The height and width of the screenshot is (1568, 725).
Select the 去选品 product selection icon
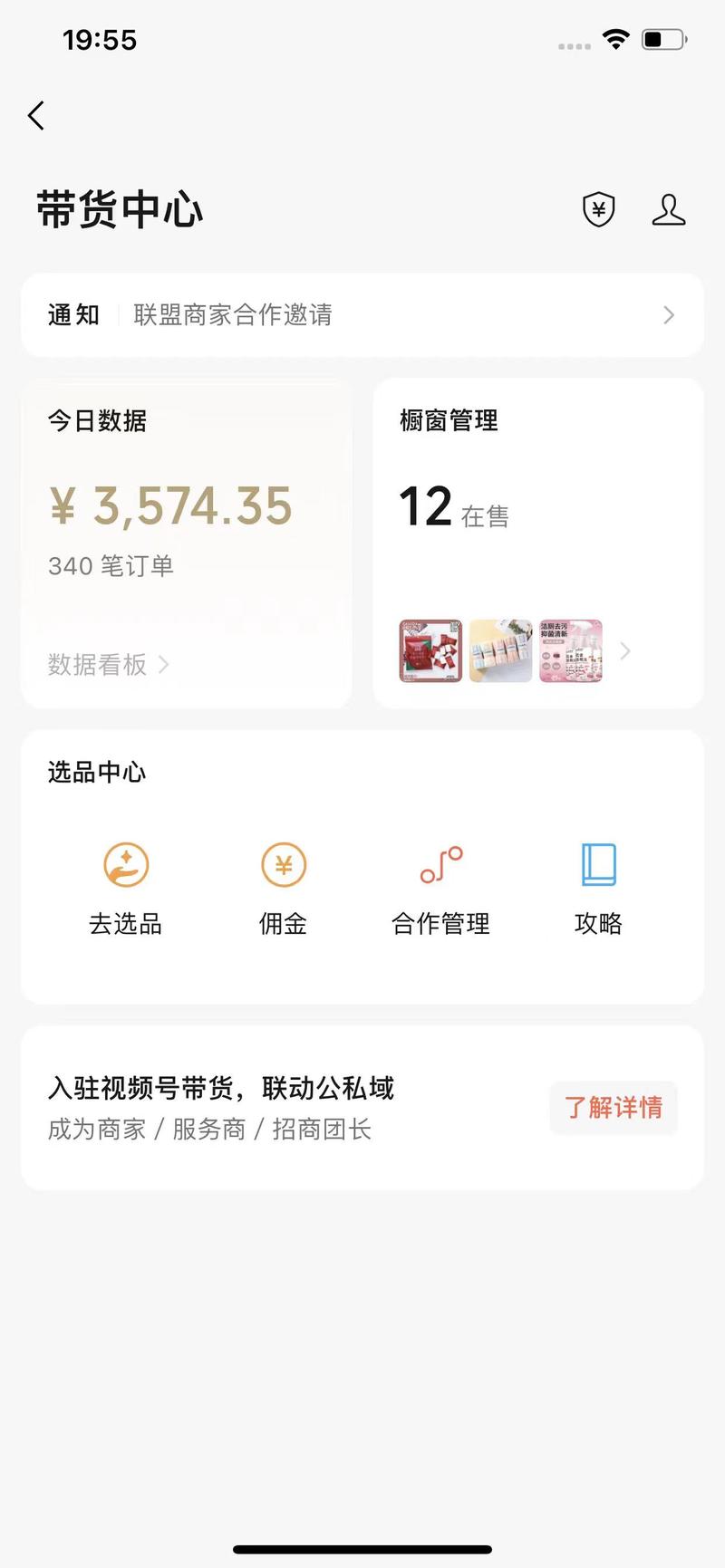click(x=126, y=865)
